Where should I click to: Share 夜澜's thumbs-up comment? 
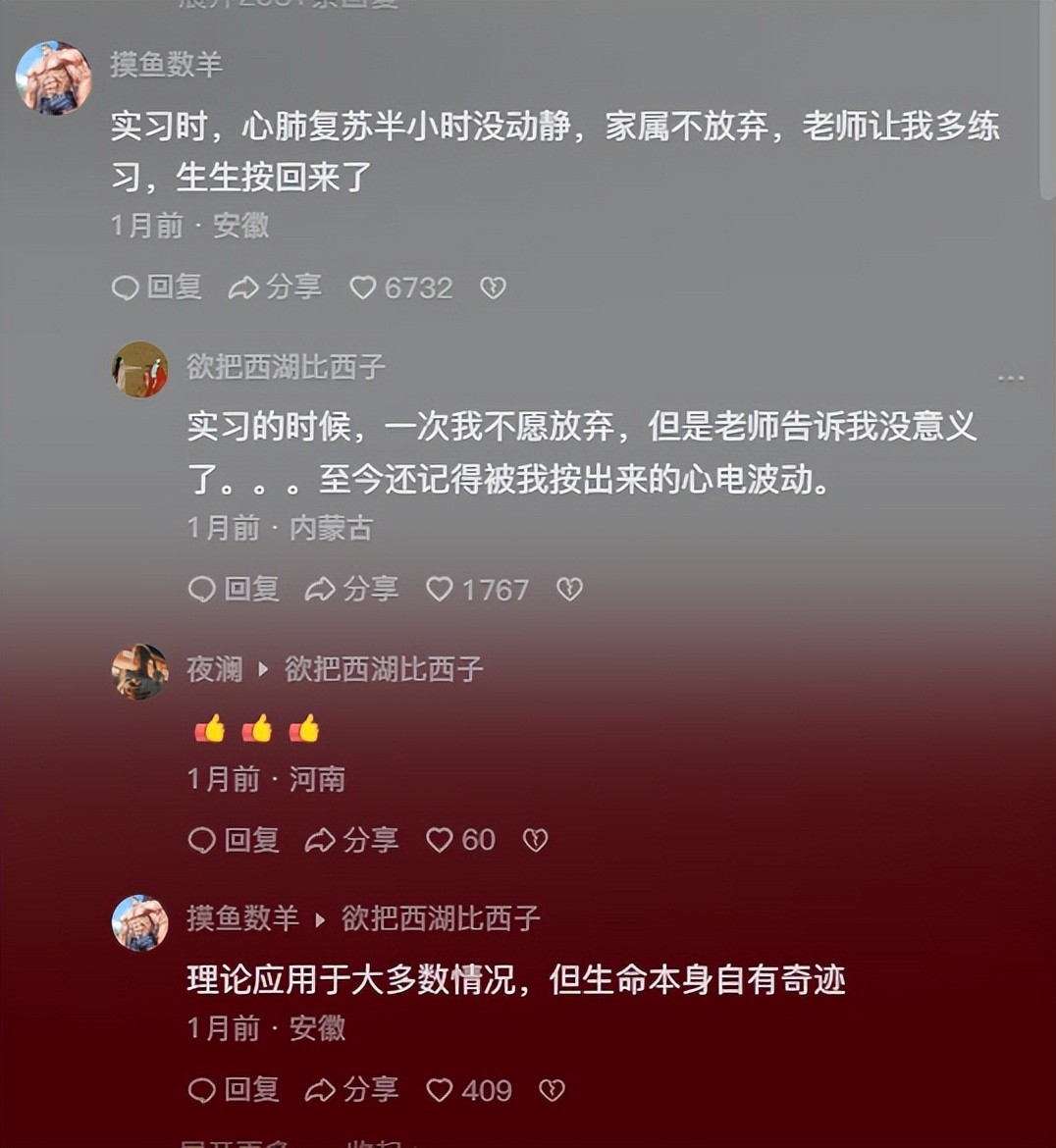click(351, 840)
